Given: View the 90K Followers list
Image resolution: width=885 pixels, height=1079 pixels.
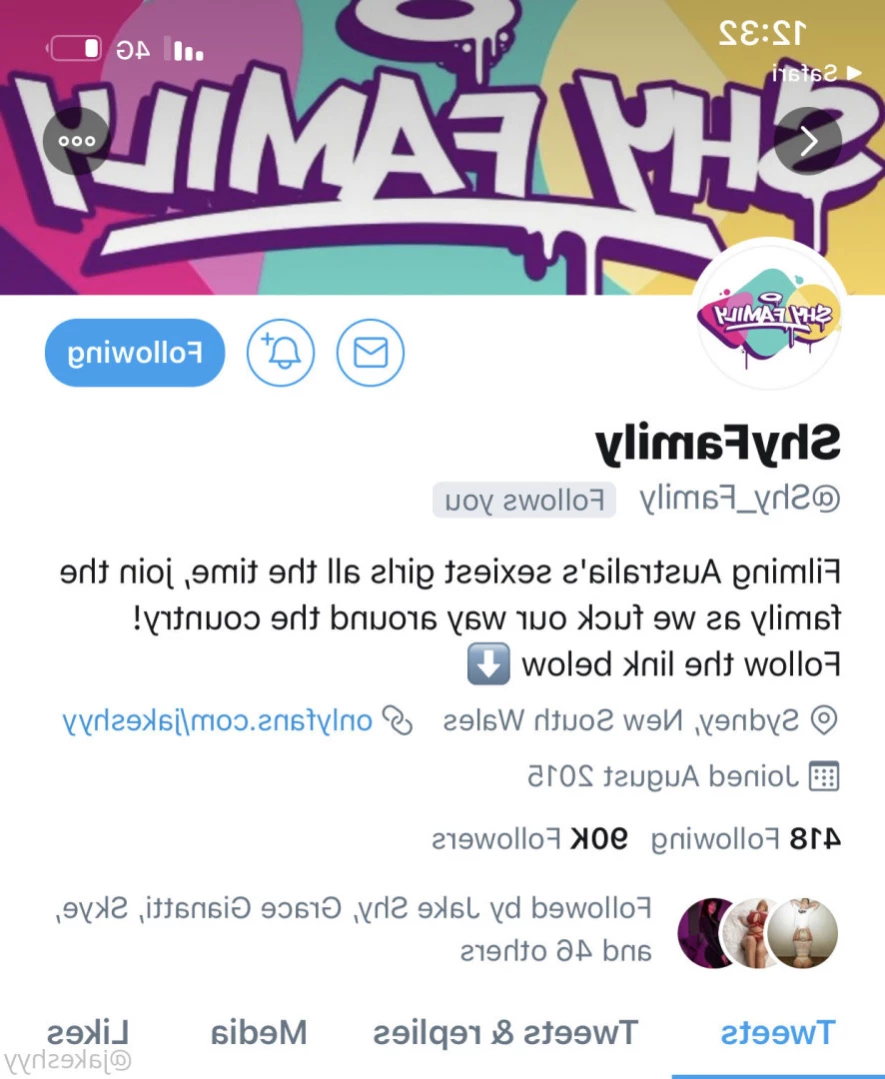Looking at the screenshot, I should (530, 838).
